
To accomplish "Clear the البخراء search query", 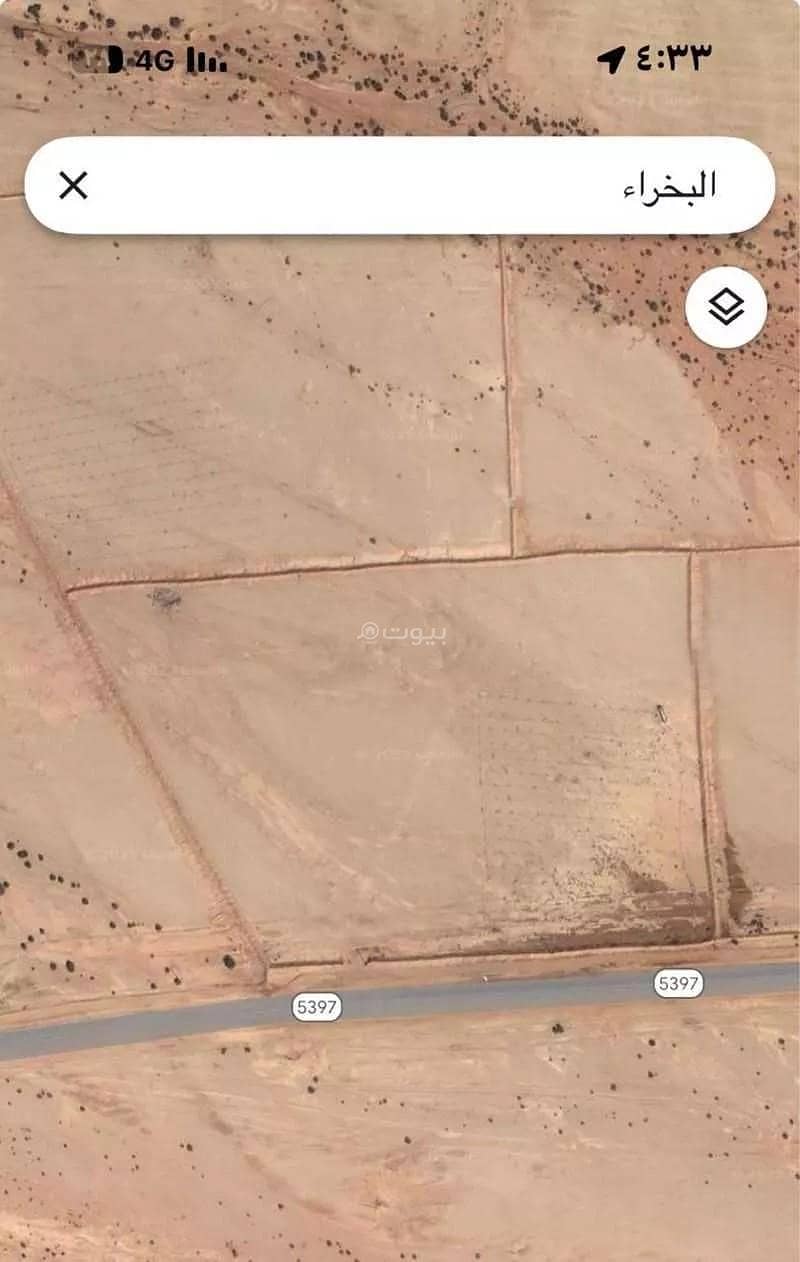I will 73,186.
